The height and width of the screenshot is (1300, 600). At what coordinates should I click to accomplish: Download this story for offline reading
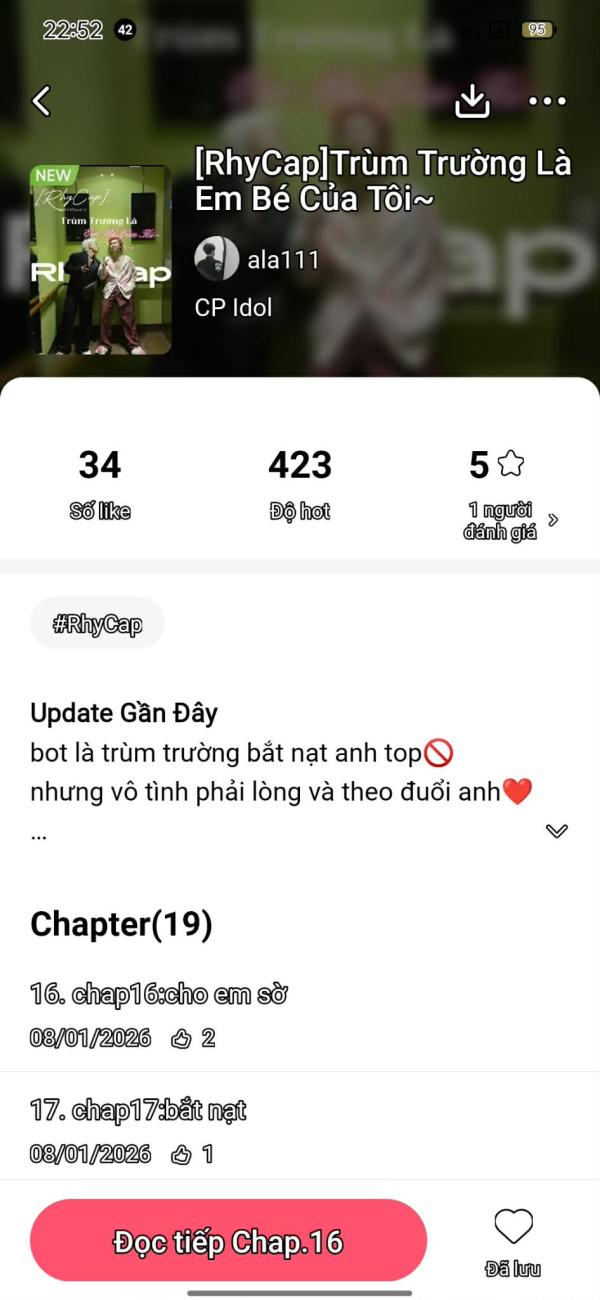click(x=472, y=100)
